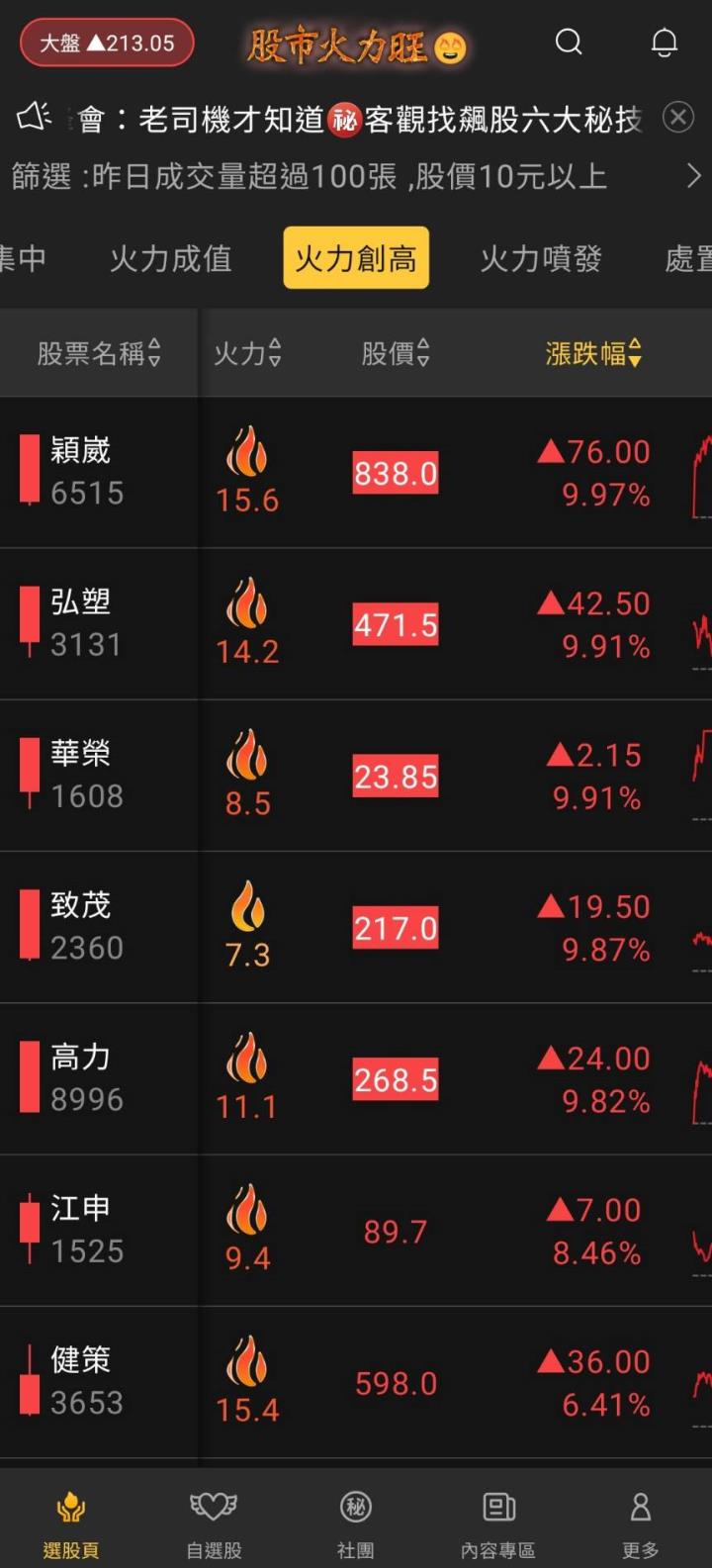The width and height of the screenshot is (712, 1568).
Task: Tap the 大盤 index badge
Action: pyautogui.click(x=107, y=44)
